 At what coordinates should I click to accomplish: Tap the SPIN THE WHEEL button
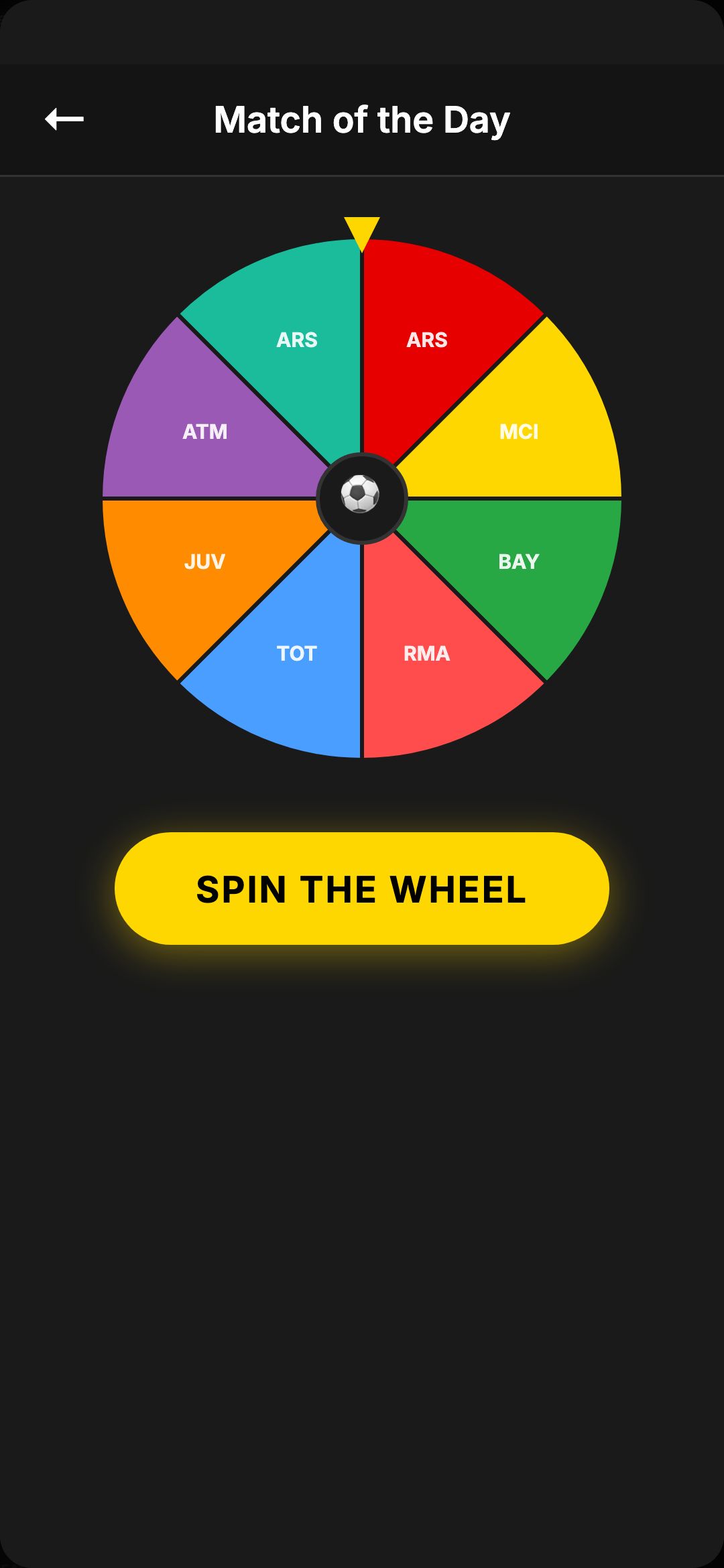(362, 889)
